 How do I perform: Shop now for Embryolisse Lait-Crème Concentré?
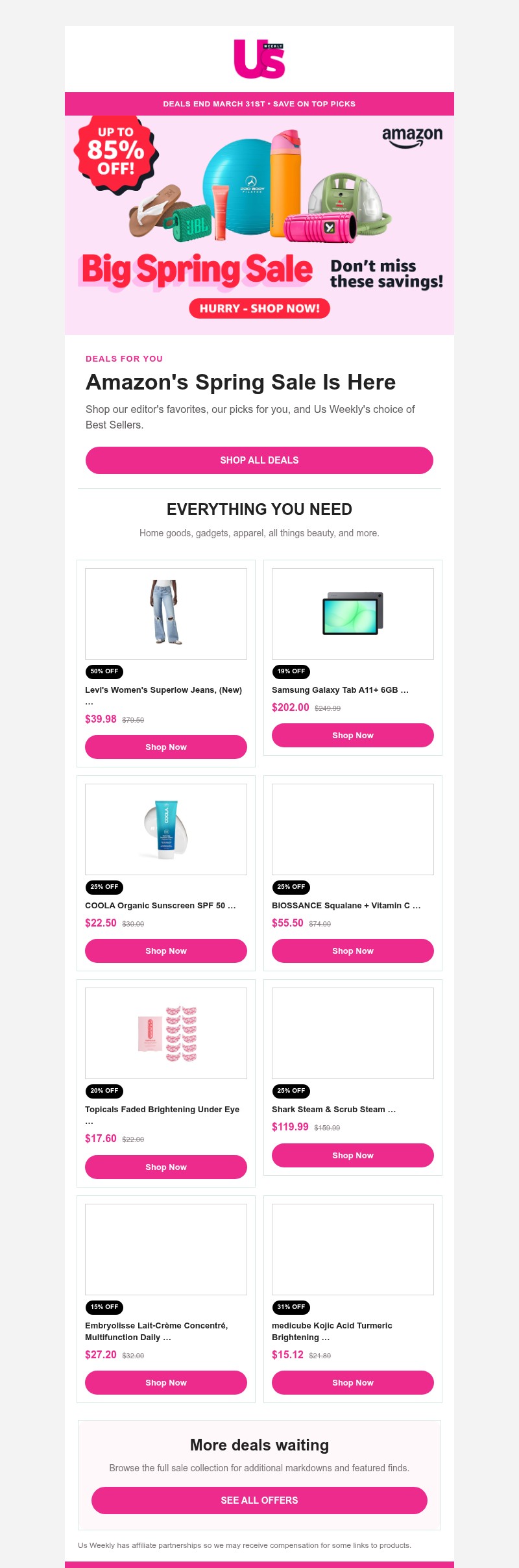point(166,1383)
